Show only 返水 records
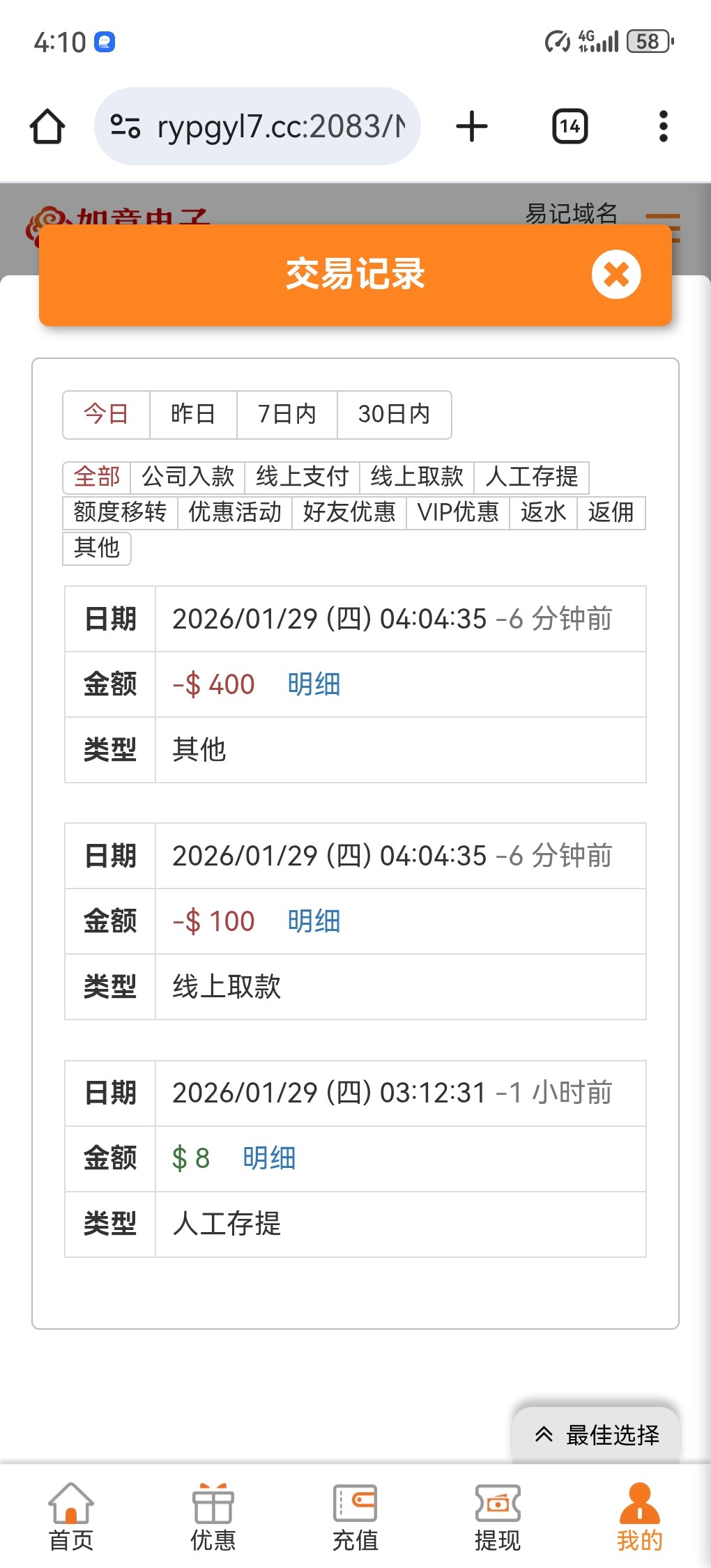Screen dimensions: 711x1568 [543, 513]
